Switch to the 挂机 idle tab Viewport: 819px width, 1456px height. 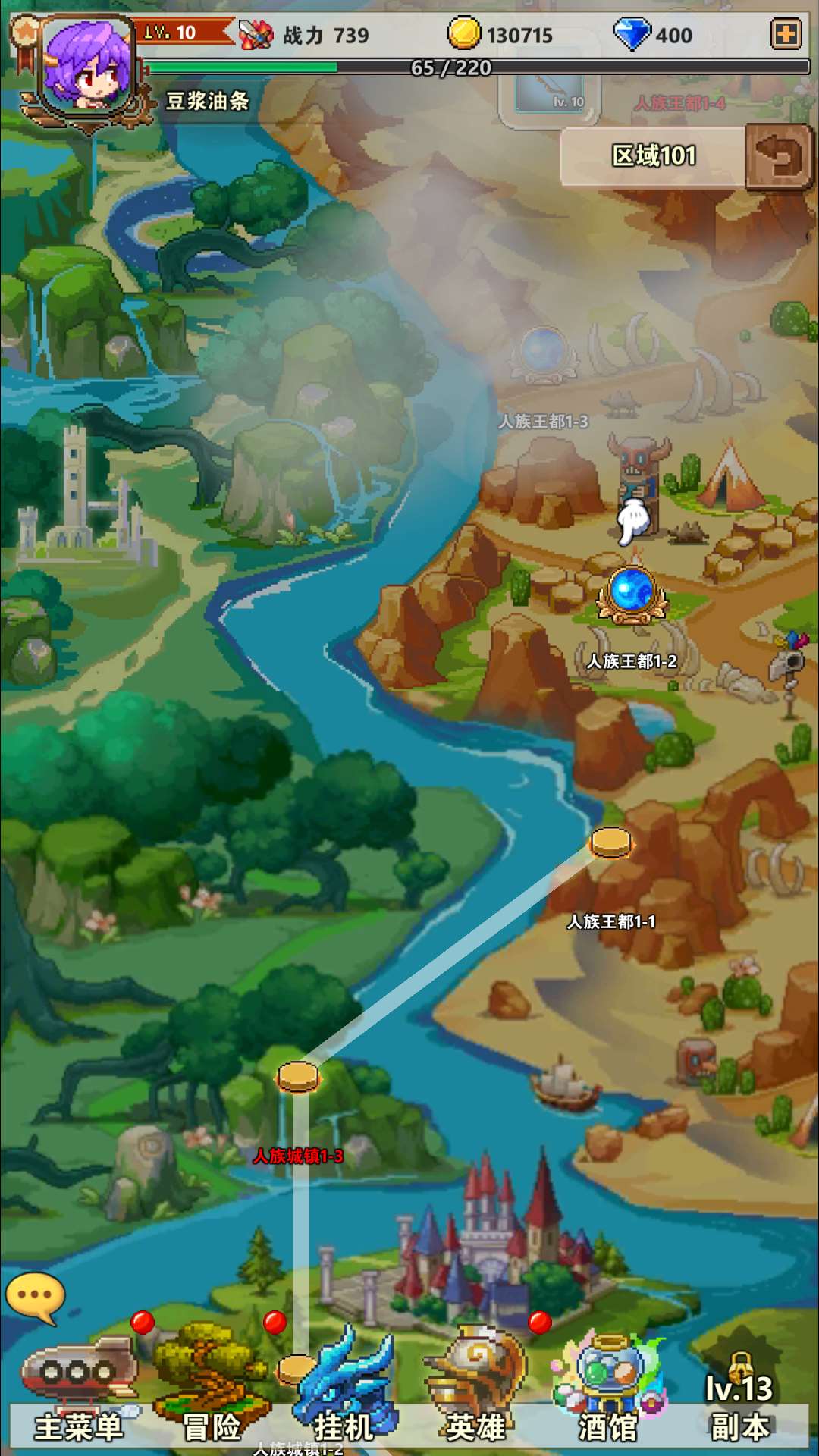pyautogui.click(x=345, y=1395)
